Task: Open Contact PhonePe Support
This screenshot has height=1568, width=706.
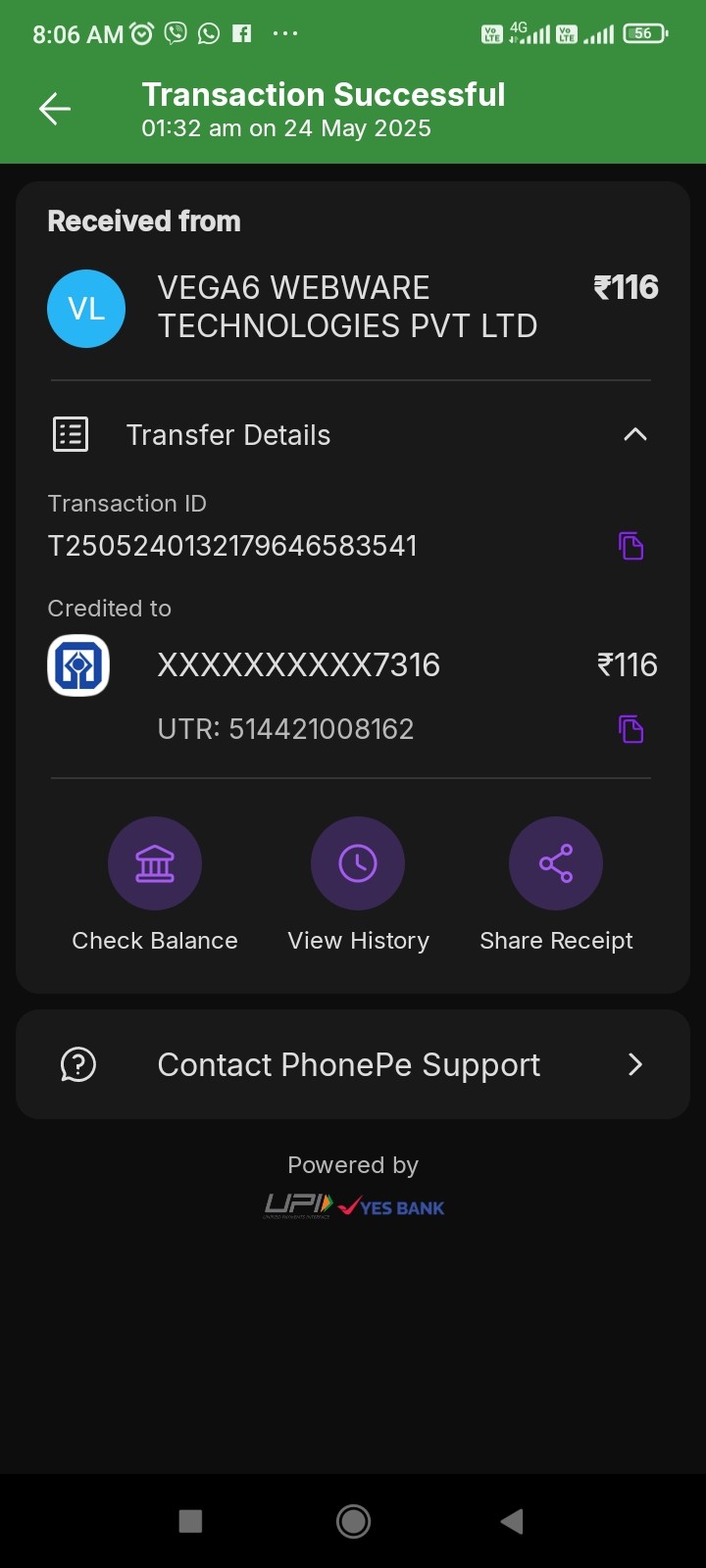Action: pos(353,1064)
